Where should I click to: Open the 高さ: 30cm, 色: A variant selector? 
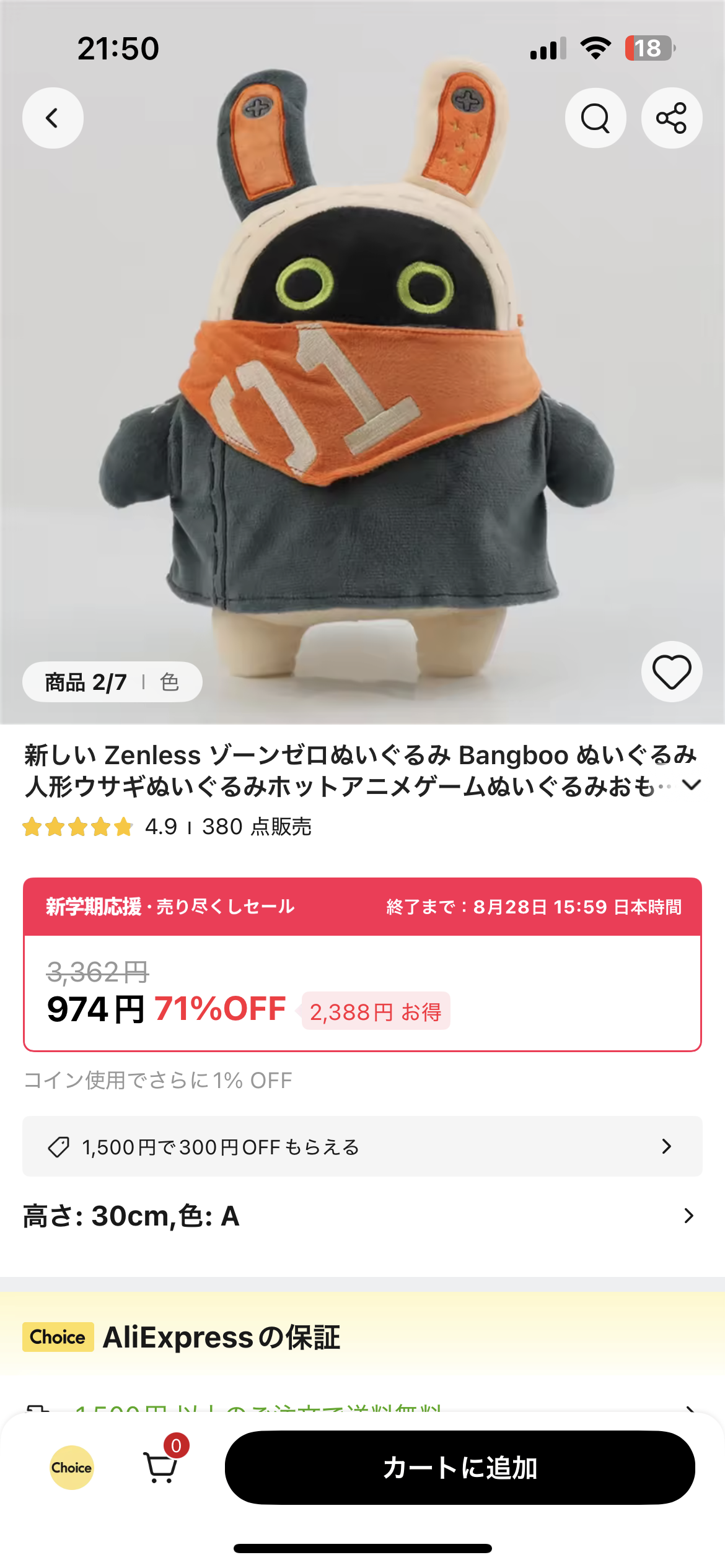(x=362, y=1216)
